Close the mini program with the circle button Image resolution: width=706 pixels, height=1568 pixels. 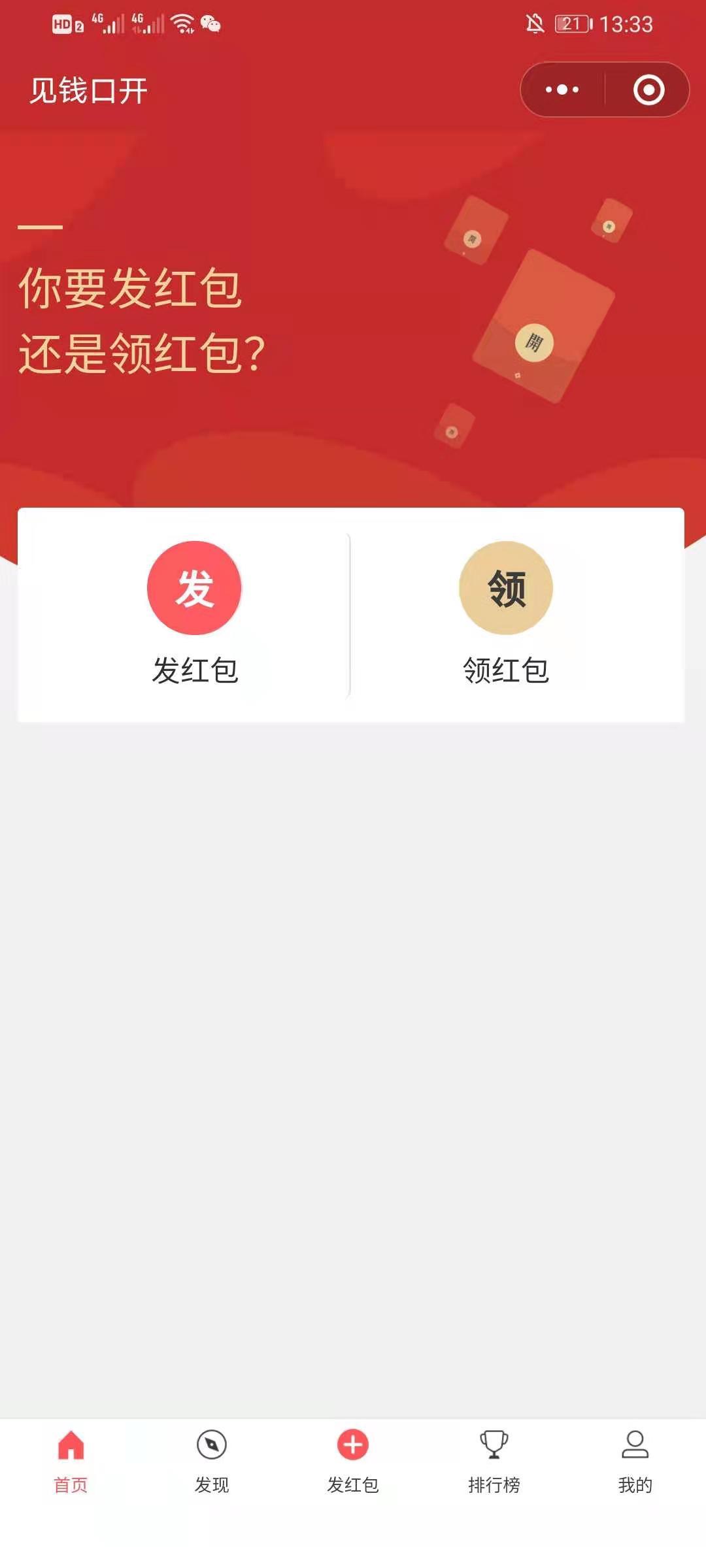[648, 90]
